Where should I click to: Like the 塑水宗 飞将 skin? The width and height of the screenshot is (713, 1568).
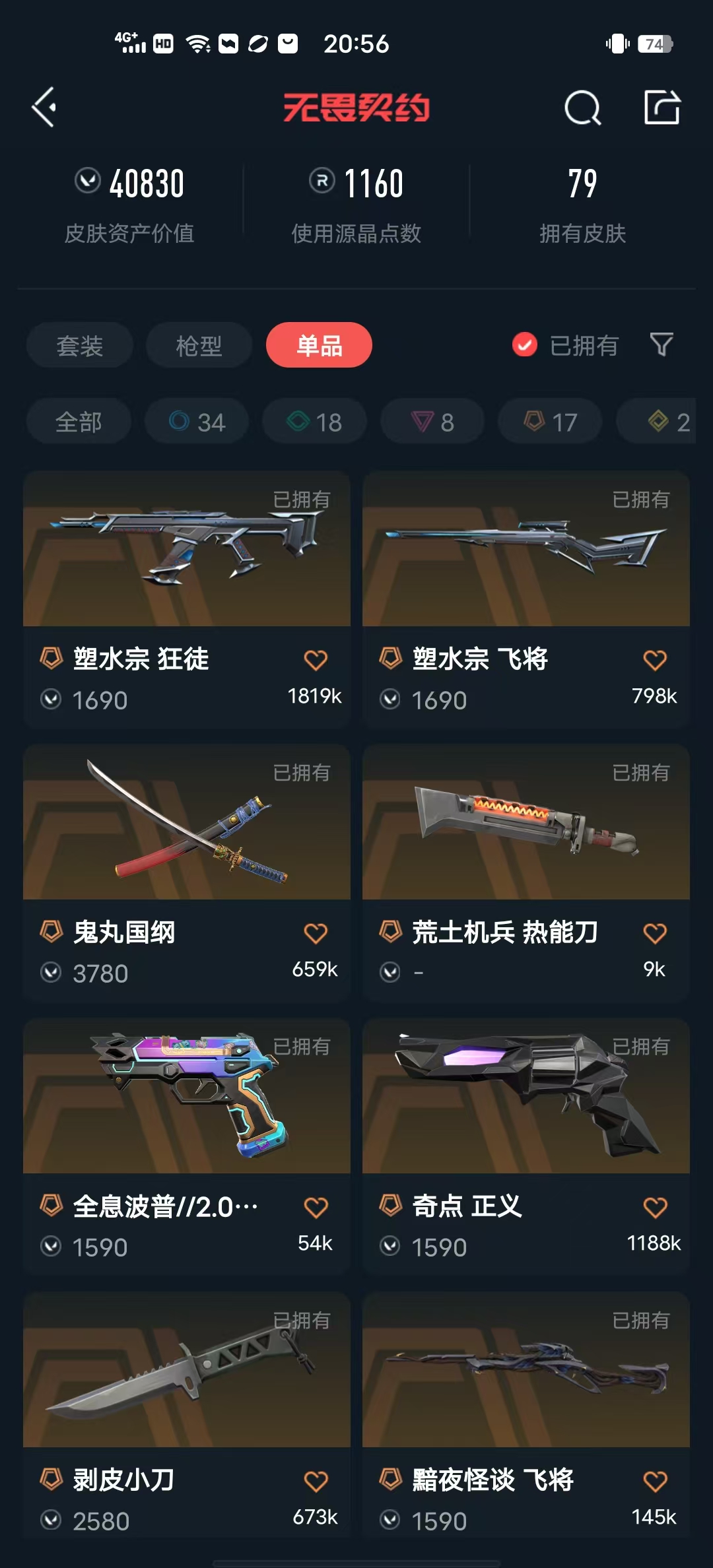[655, 660]
